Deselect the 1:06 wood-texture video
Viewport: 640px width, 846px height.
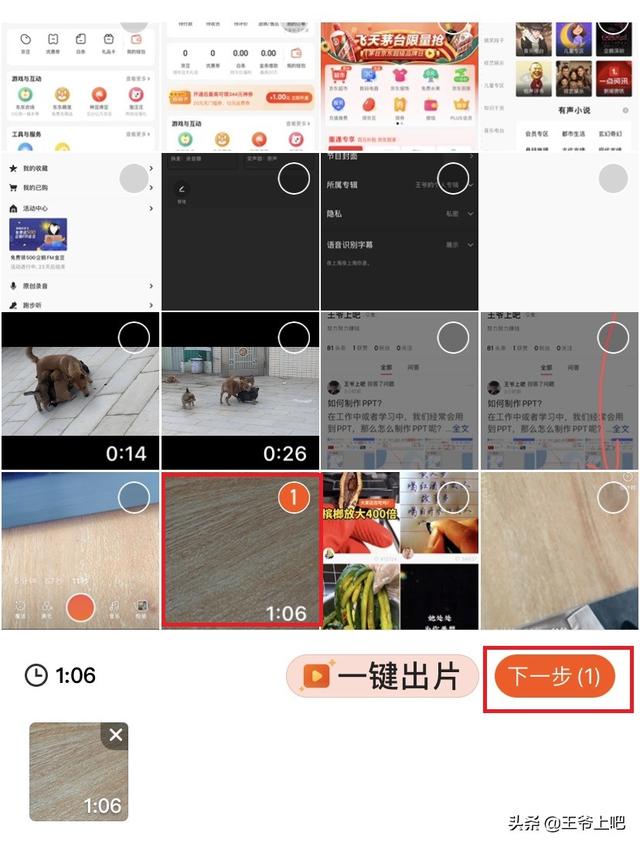coord(293,497)
